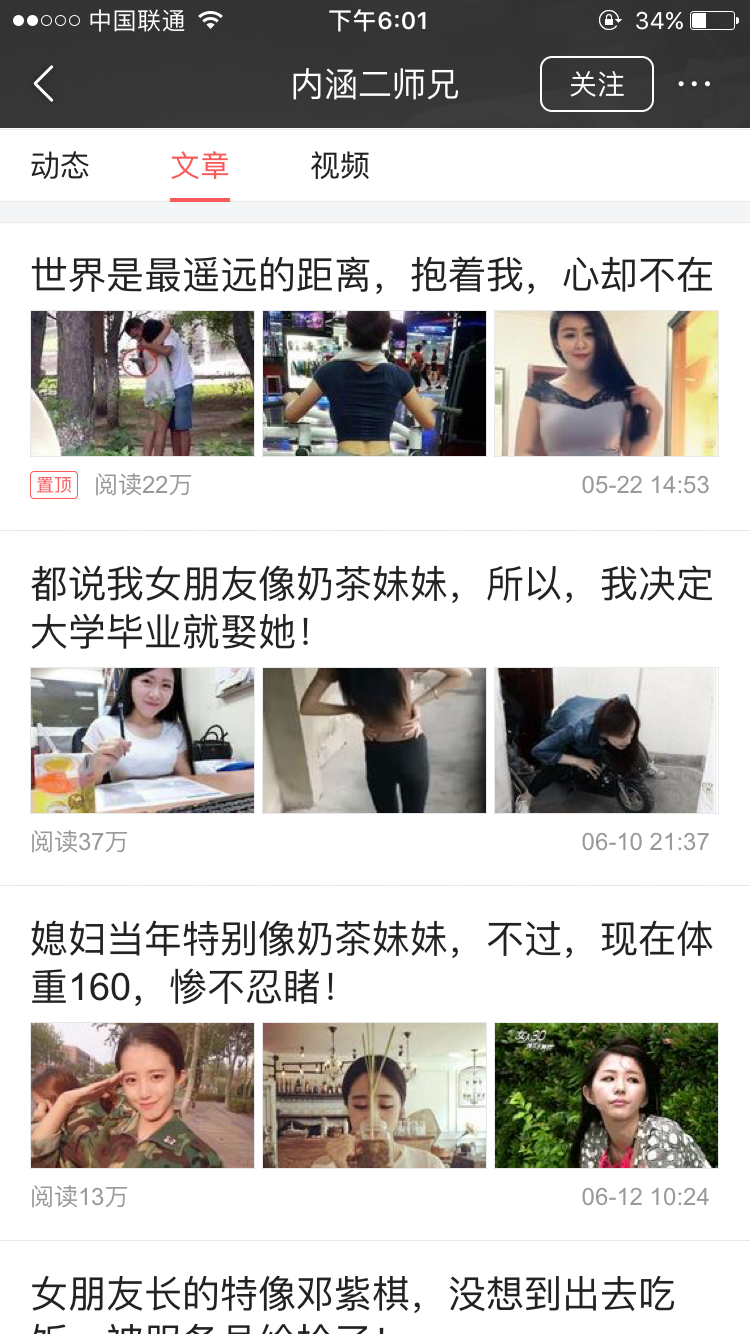This screenshot has width=750, height=1334.
Task: Tap the back arrow to return
Action: (42, 84)
